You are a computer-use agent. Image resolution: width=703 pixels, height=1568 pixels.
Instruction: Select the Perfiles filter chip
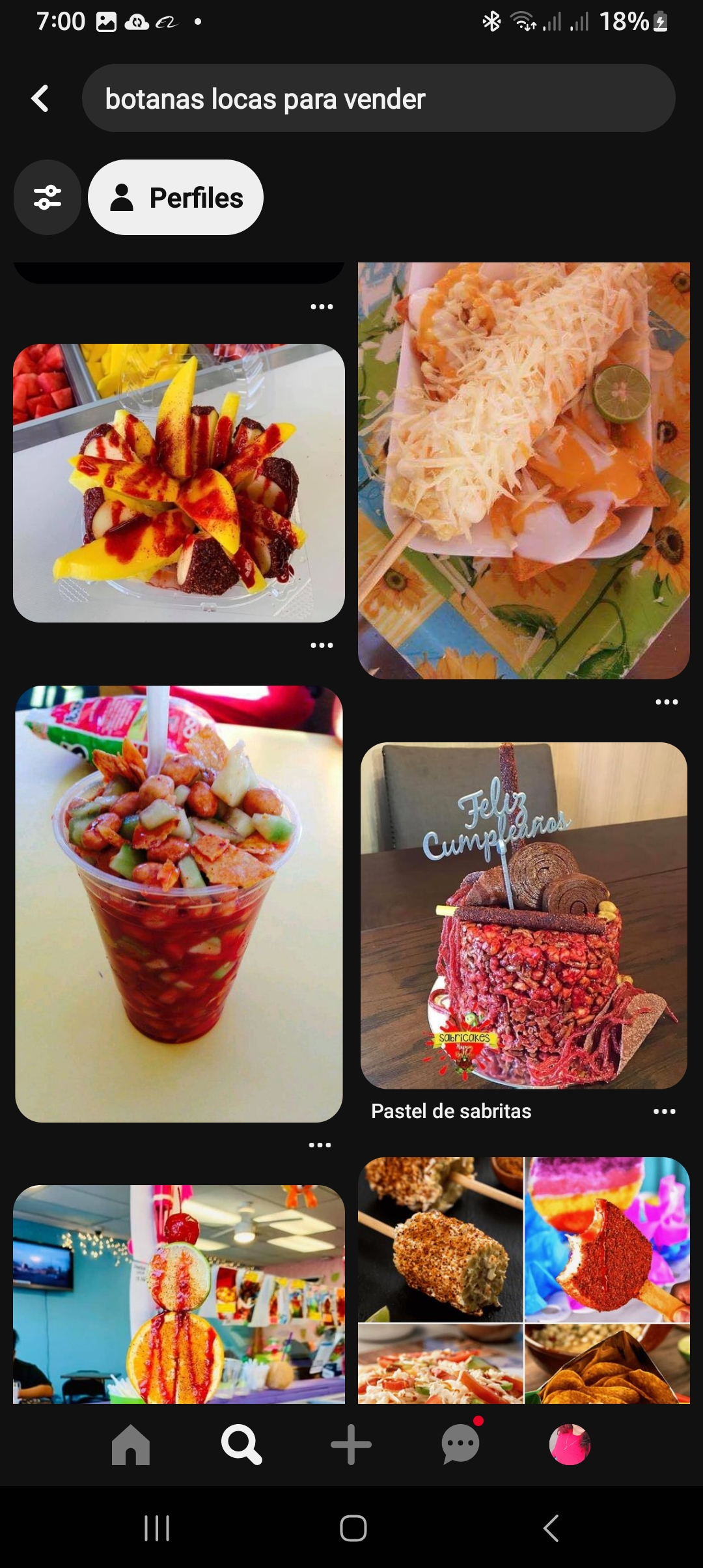point(176,197)
